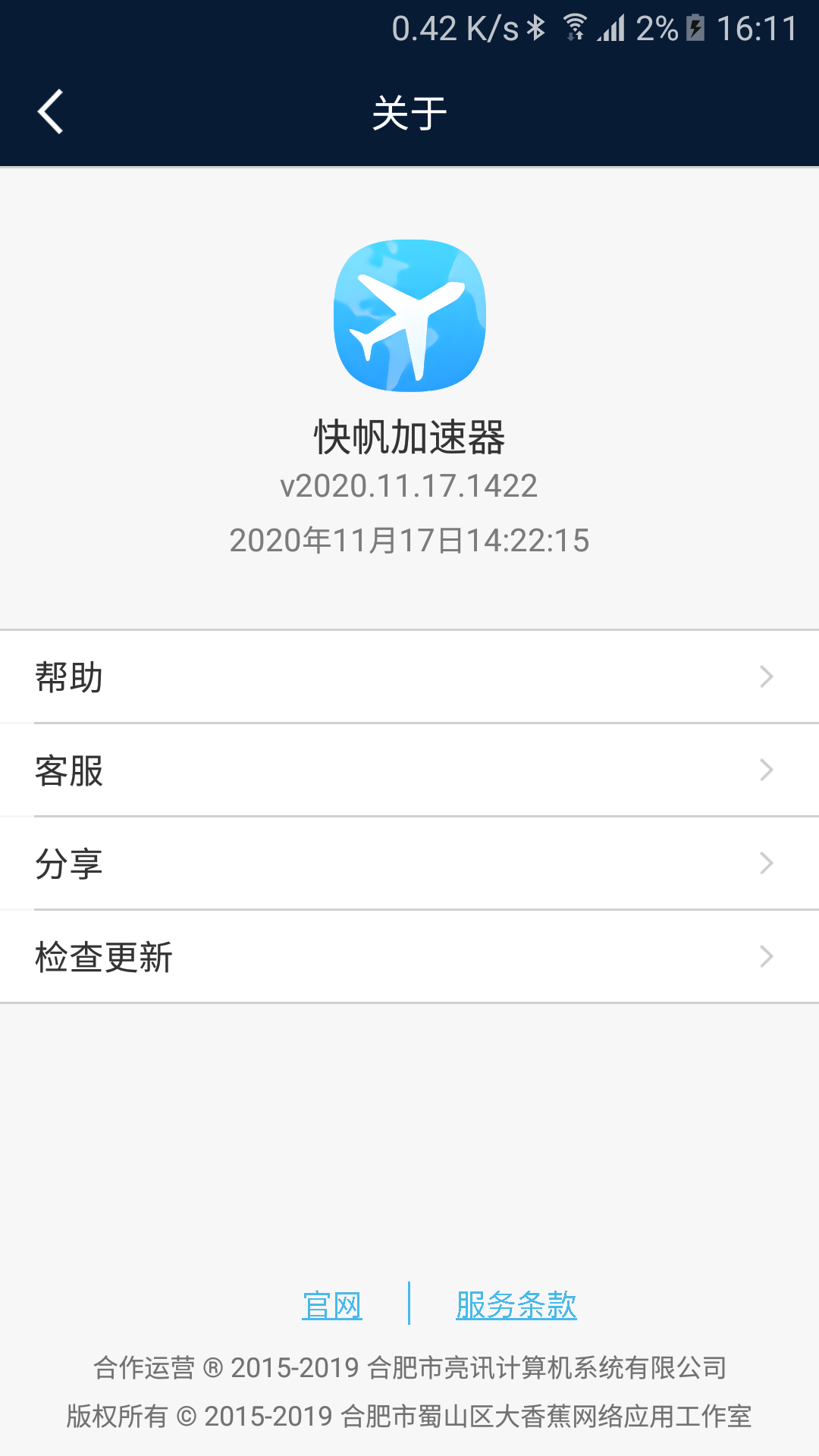Open the 帮助 (Help) row

[409, 676]
